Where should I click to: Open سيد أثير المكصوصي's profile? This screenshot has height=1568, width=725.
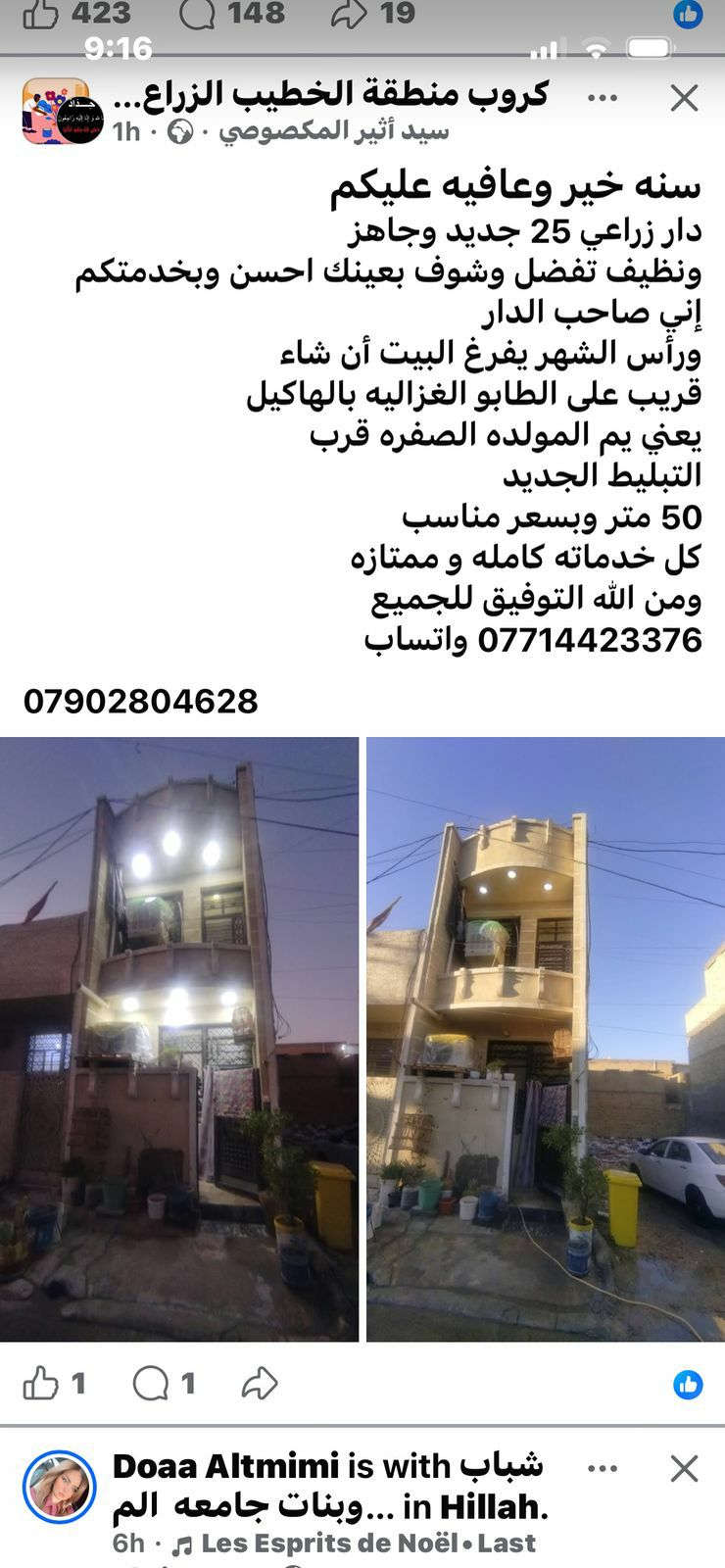pyautogui.click(x=333, y=131)
